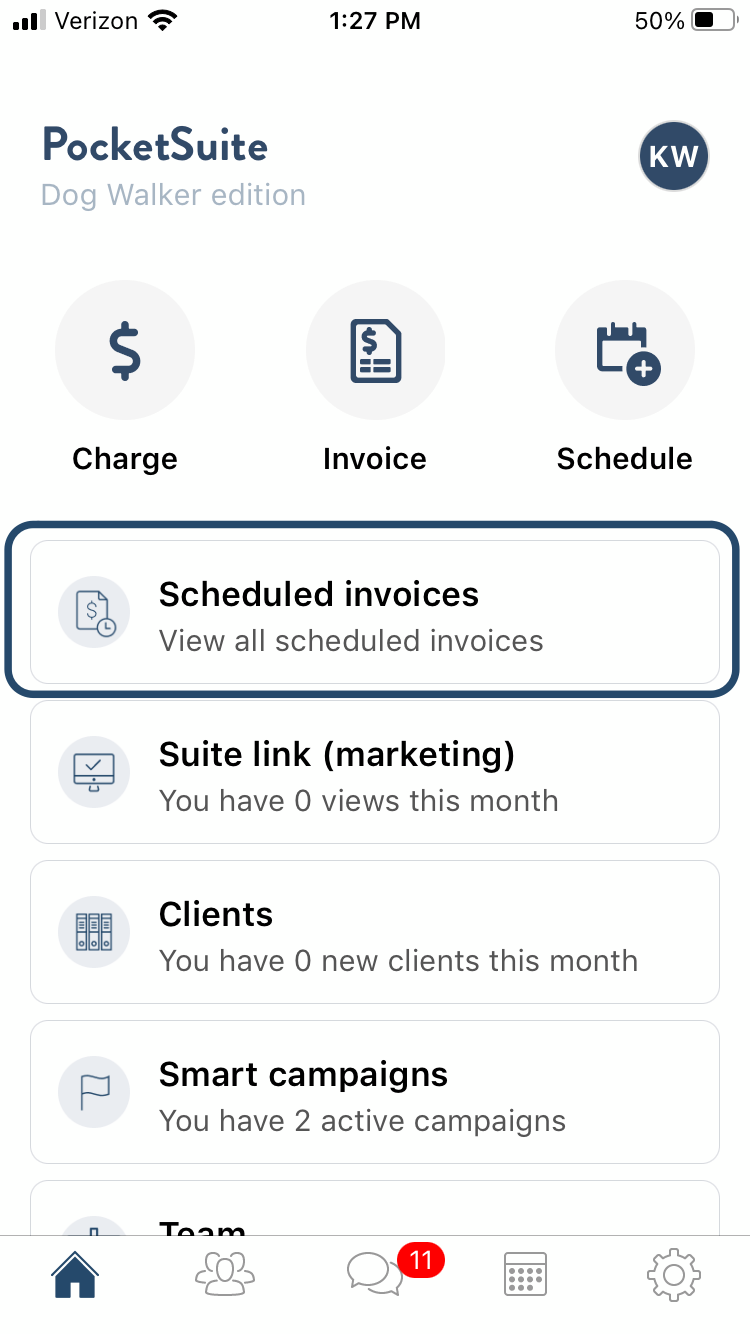Open the Schedule button

coord(625,350)
